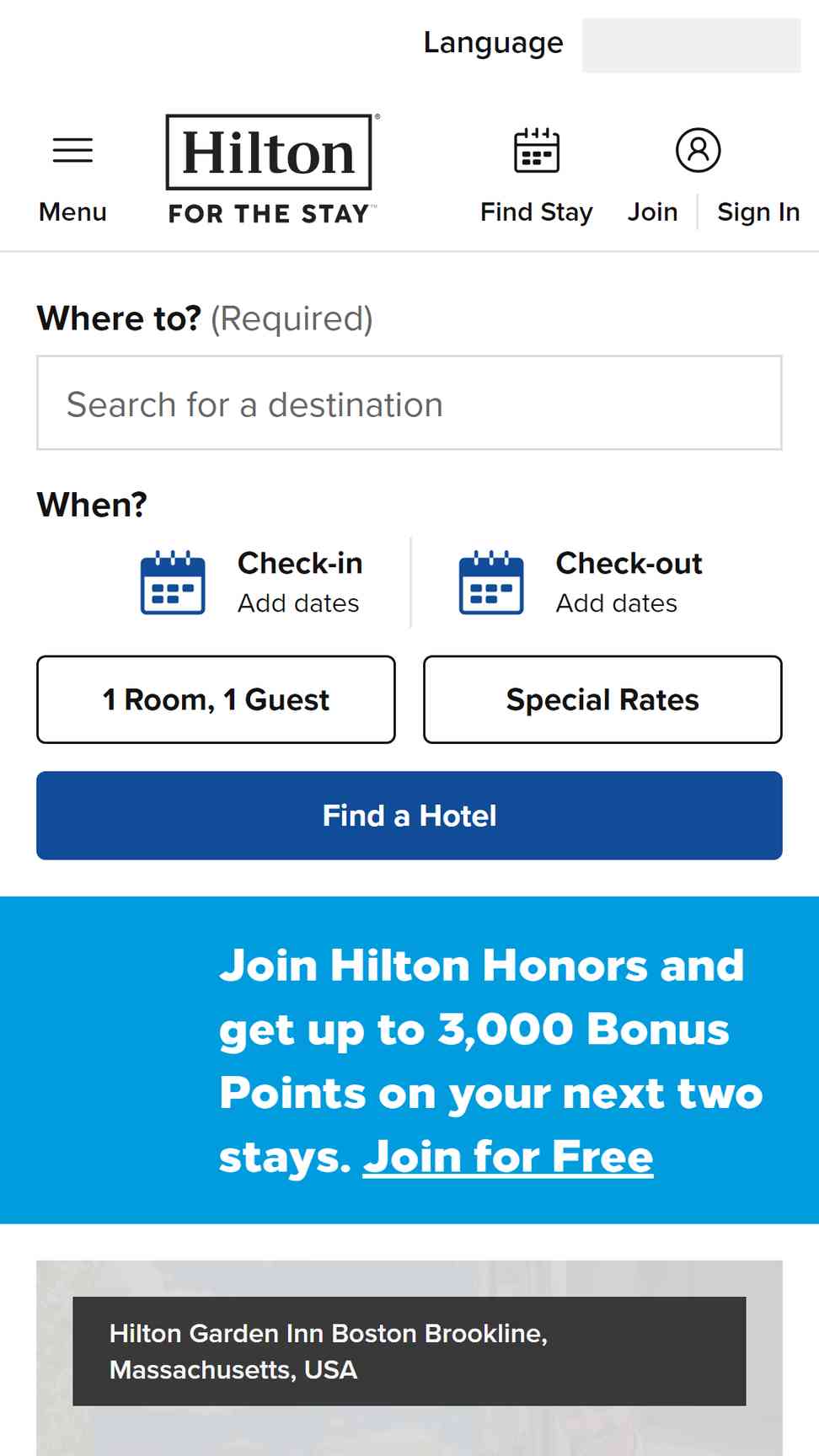Tap the Find Stay calendar icon
Screen dimensions: 819x1456
click(537, 150)
